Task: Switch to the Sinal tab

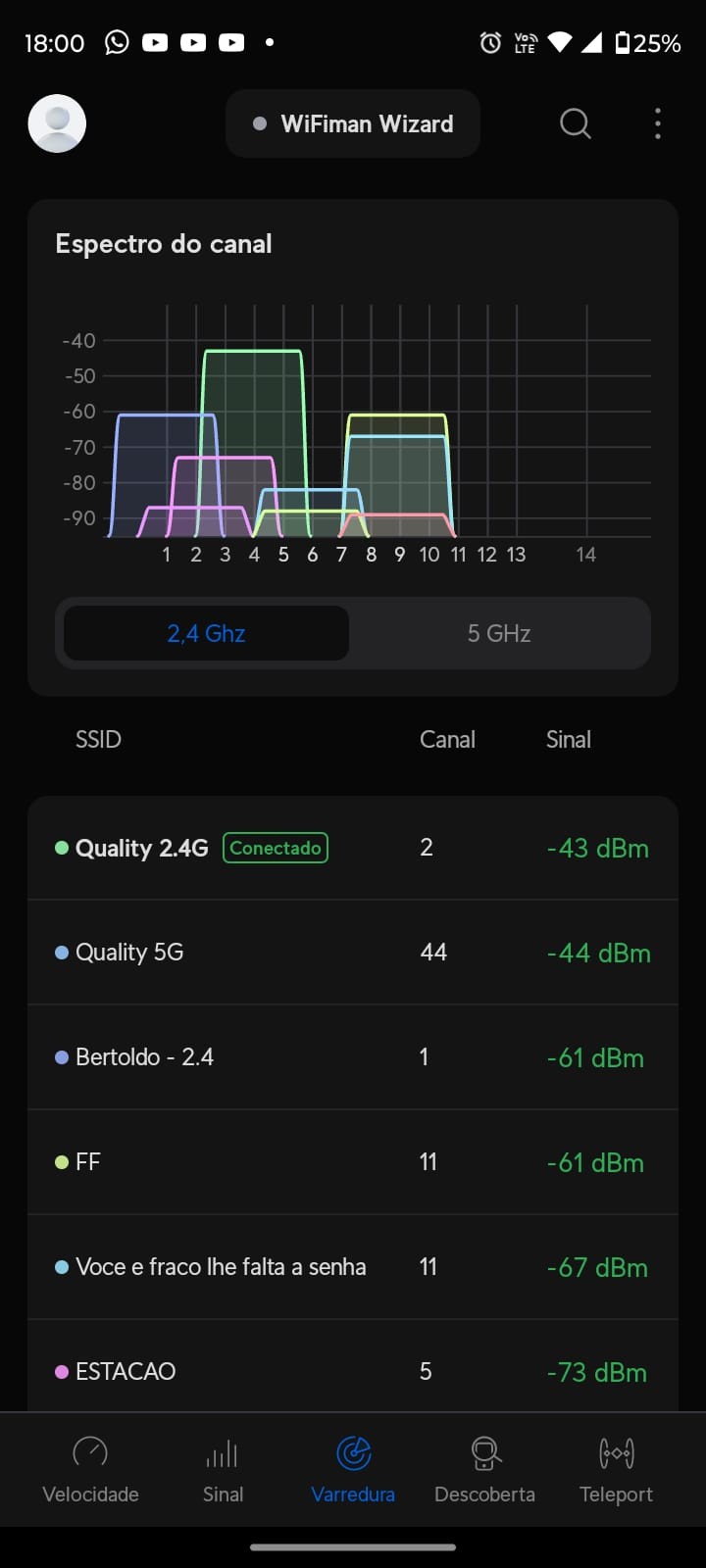Action: click(x=223, y=1469)
